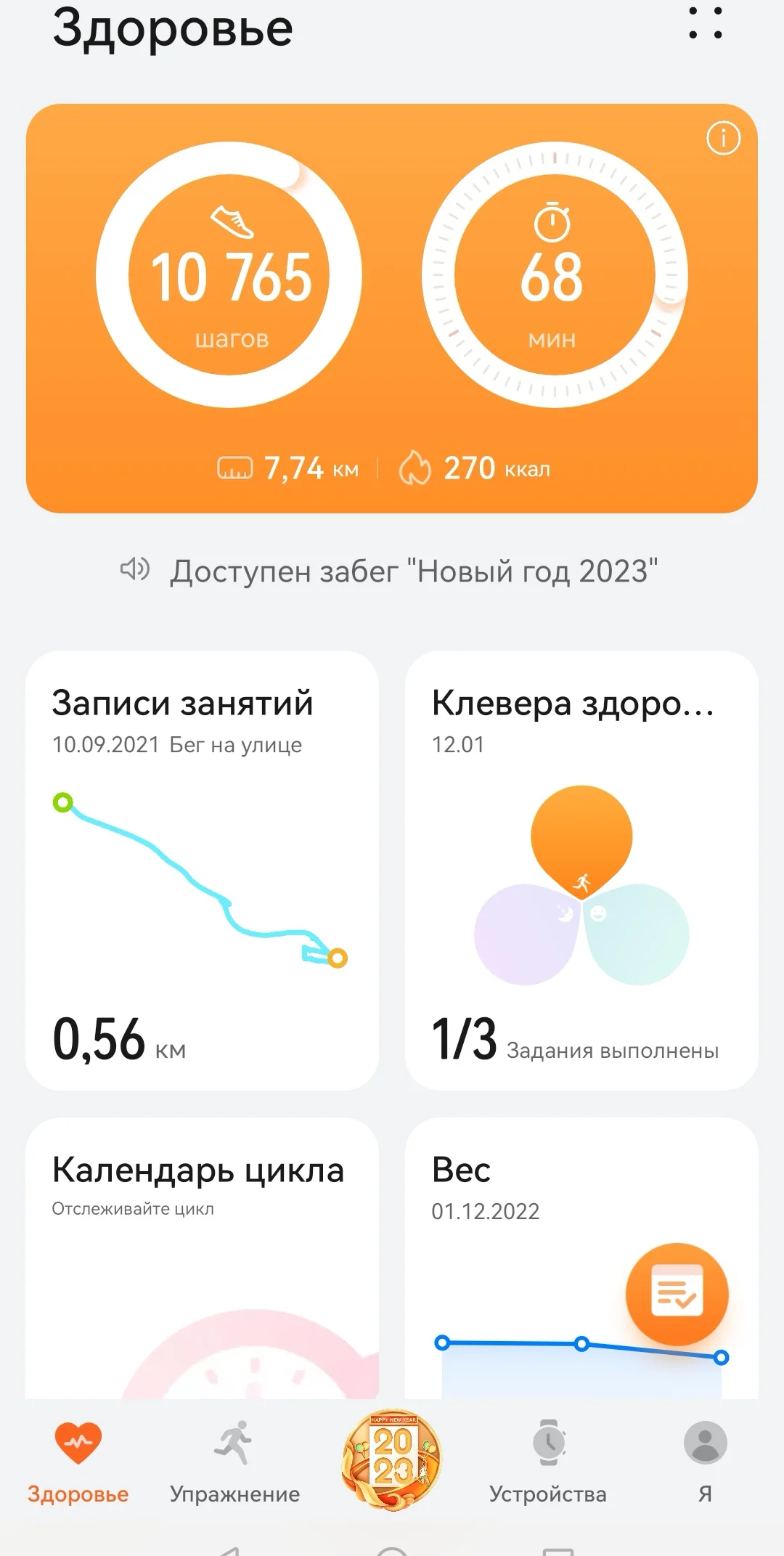Tap the orange floating checklist button
This screenshot has width=784, height=1556.
pos(677,1294)
